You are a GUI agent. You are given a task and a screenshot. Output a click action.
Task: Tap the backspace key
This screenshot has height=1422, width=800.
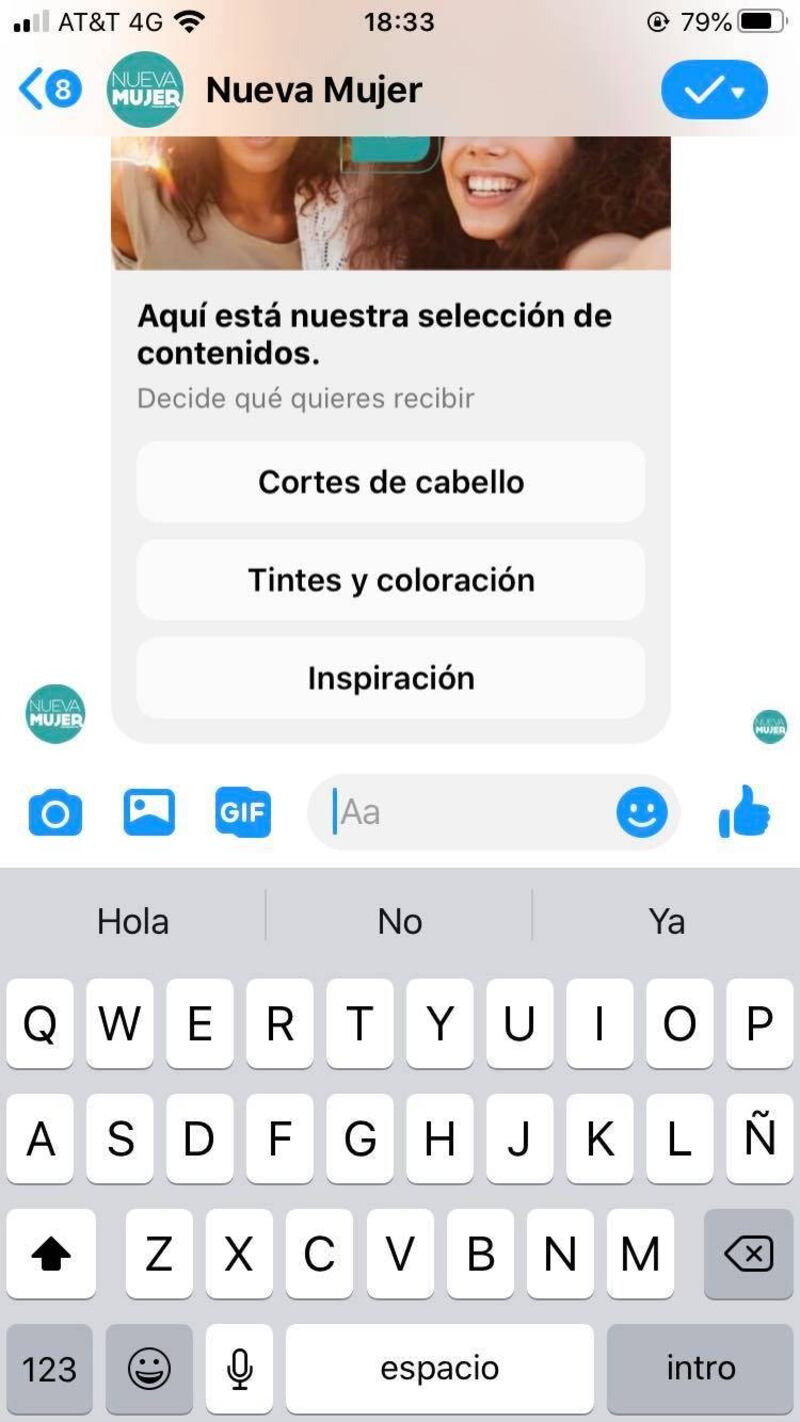pyautogui.click(x=748, y=1254)
